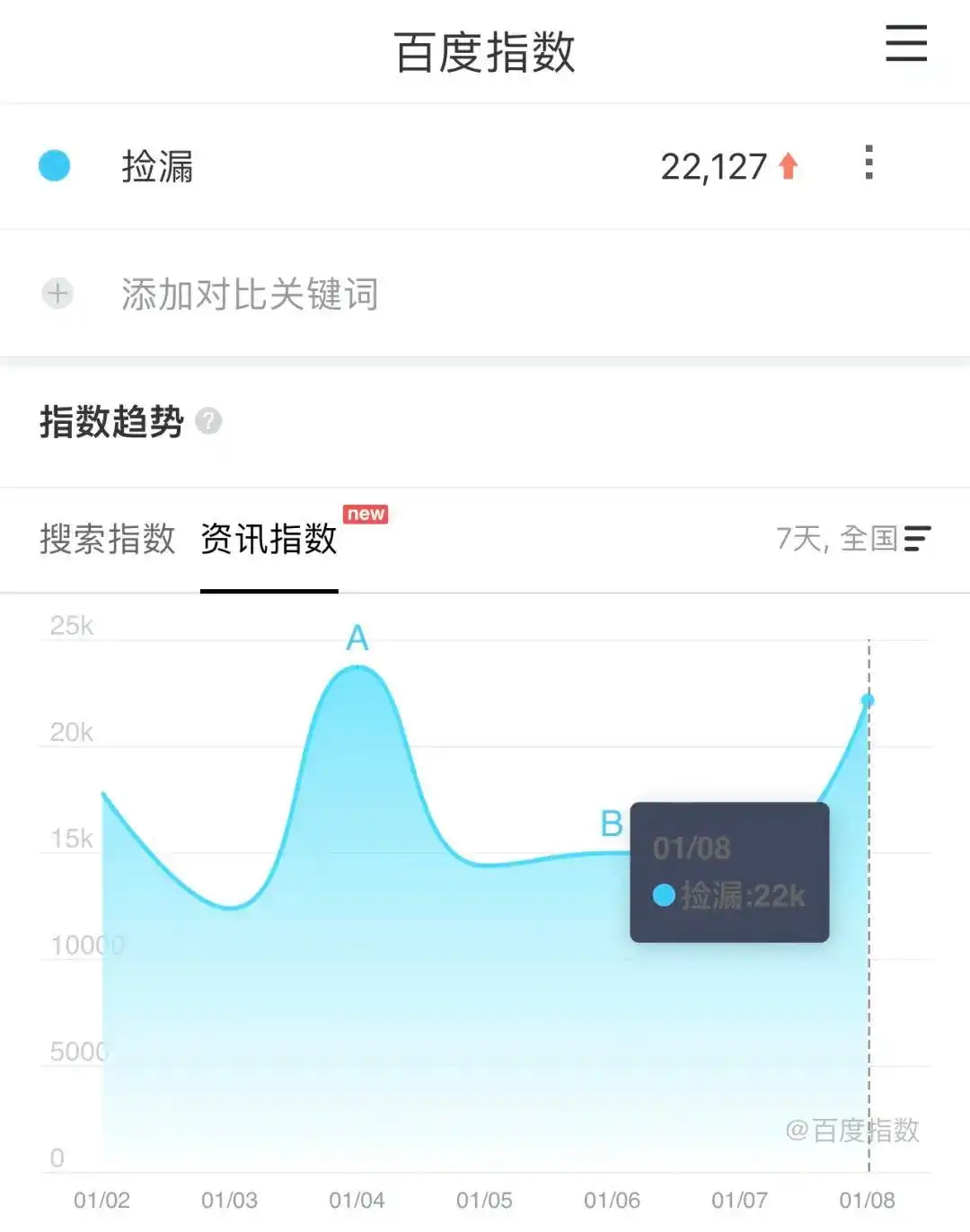Select the 资讯指数 tab
This screenshot has height=1232, width=970.
coord(269,540)
